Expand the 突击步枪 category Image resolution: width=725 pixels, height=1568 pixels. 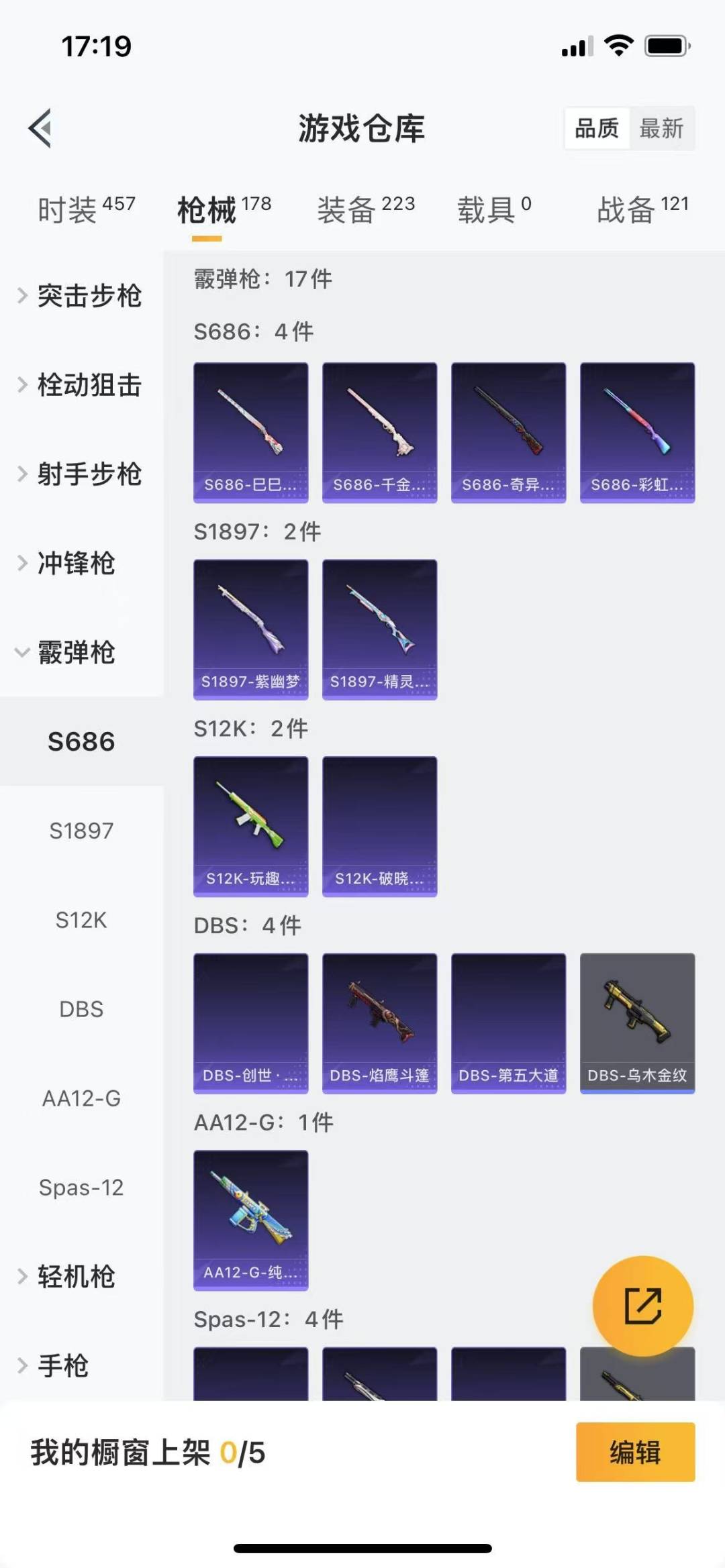click(81, 296)
